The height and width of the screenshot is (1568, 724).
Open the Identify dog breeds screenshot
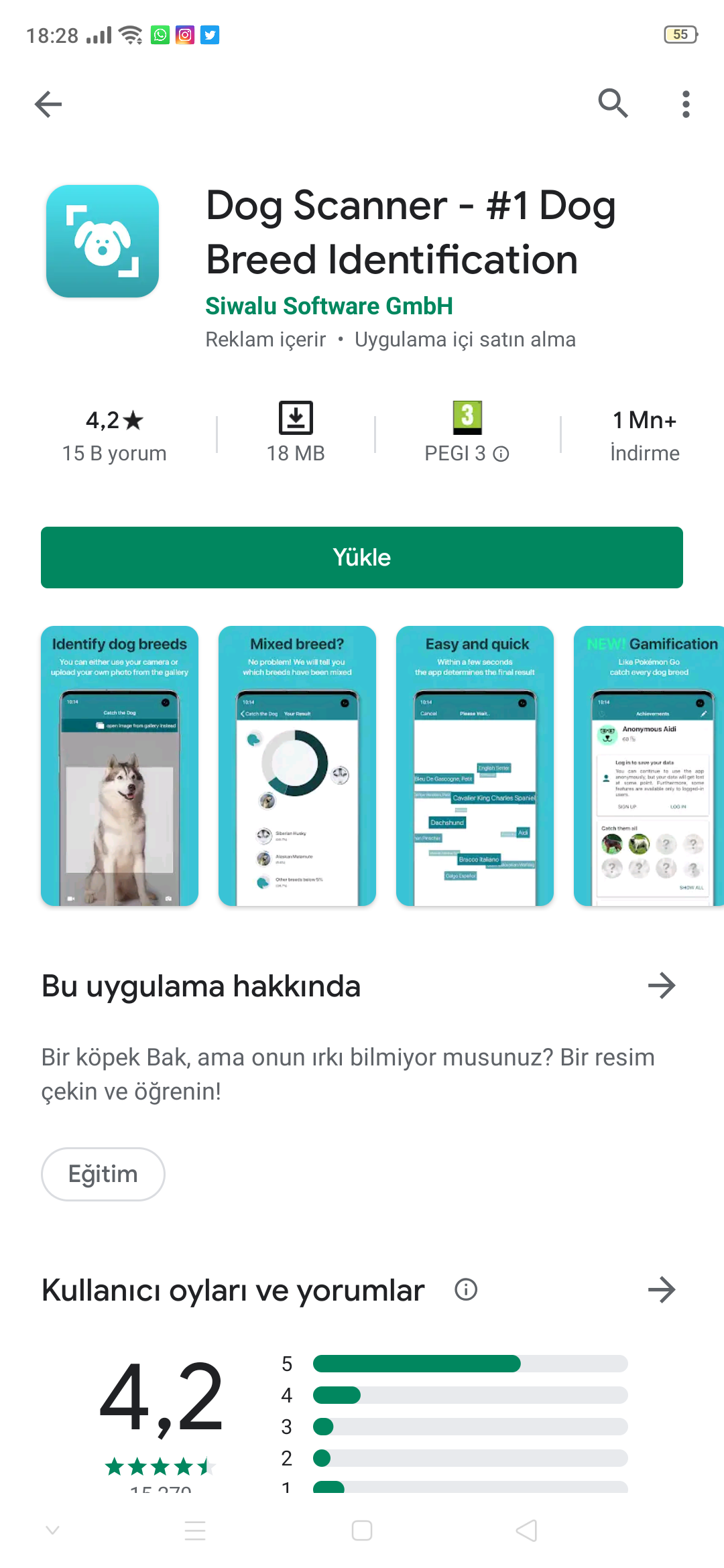pos(119,766)
